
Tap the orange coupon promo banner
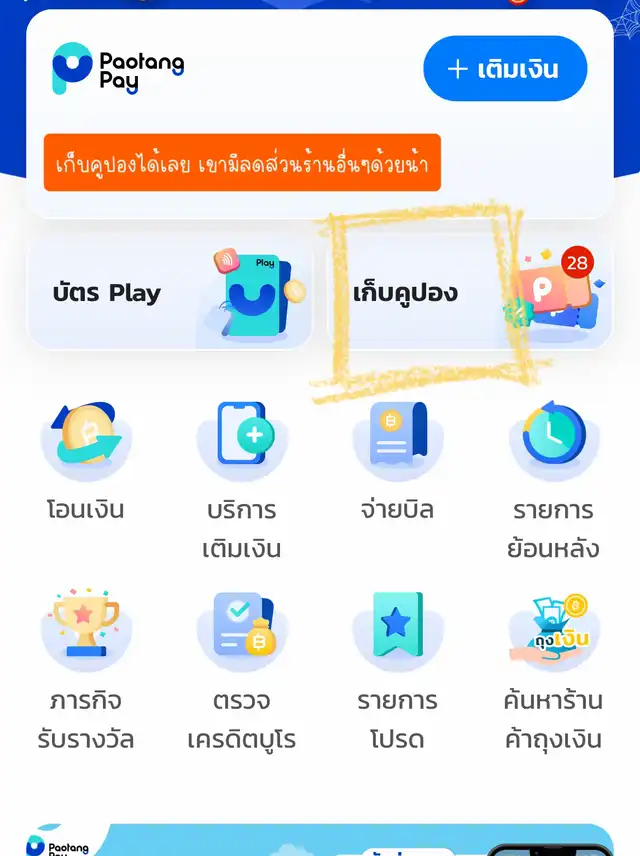pyautogui.click(x=242, y=163)
